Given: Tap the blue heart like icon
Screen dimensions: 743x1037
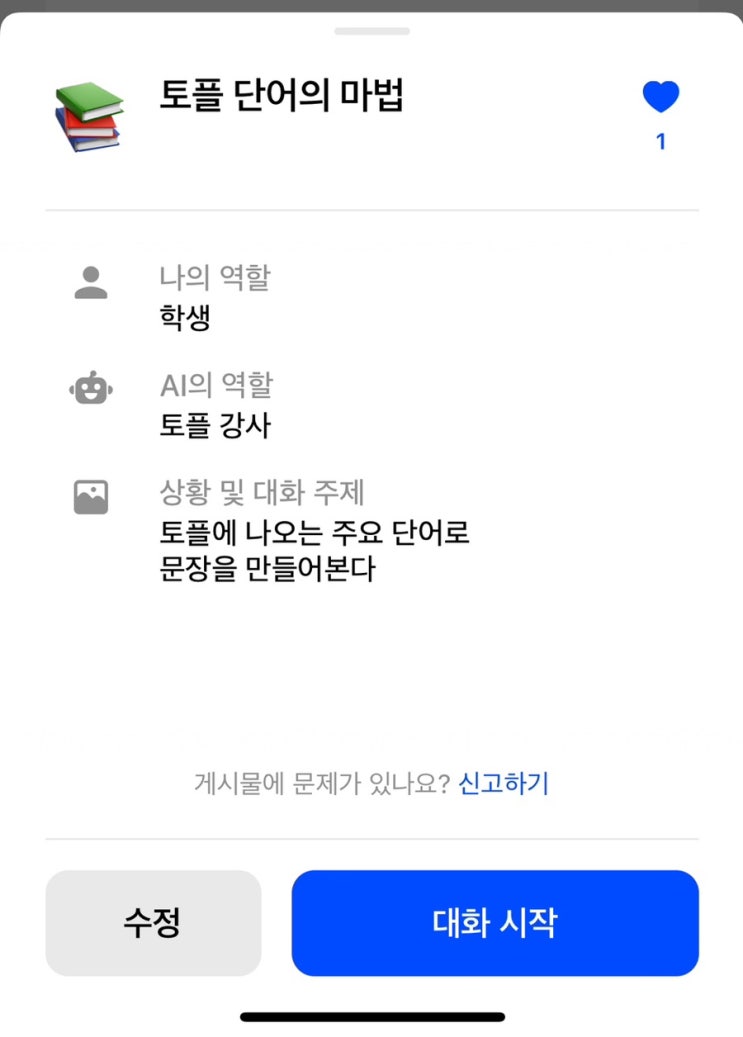Looking at the screenshot, I should (x=660, y=98).
